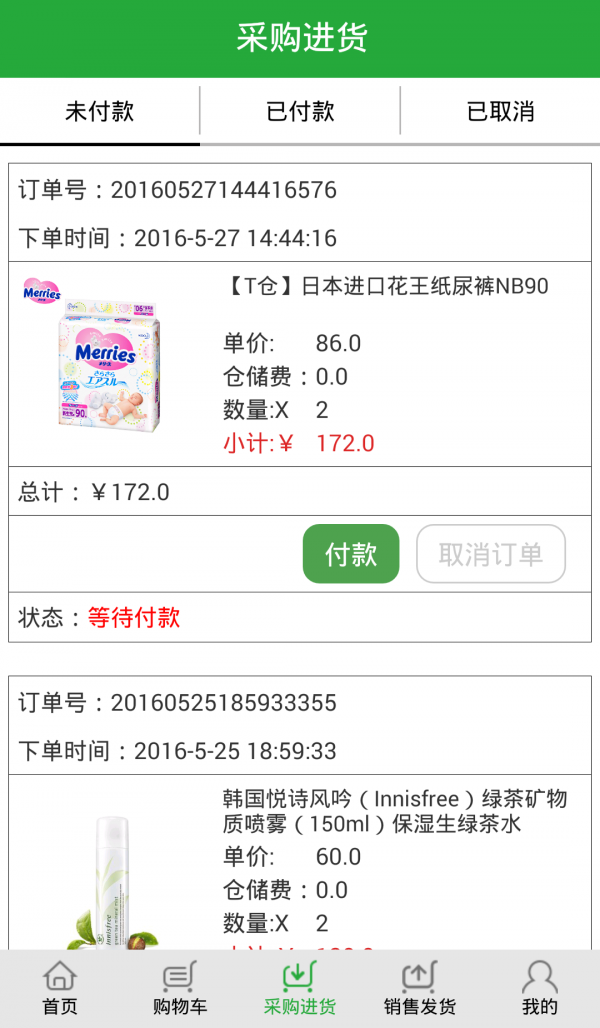
Task: Select the 采购进货 bottom tab
Action: (300, 989)
